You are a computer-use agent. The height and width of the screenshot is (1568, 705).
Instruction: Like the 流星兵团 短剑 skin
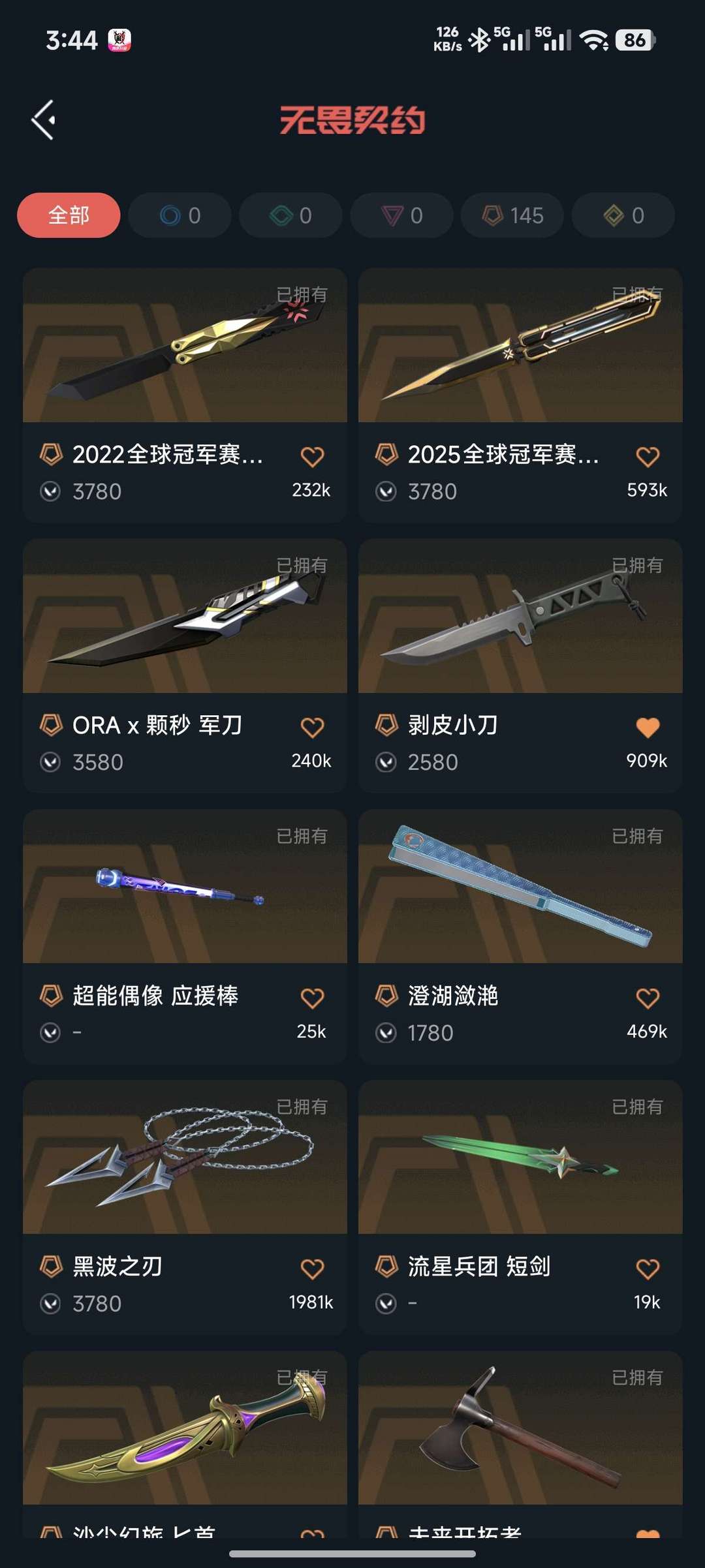[648, 1268]
